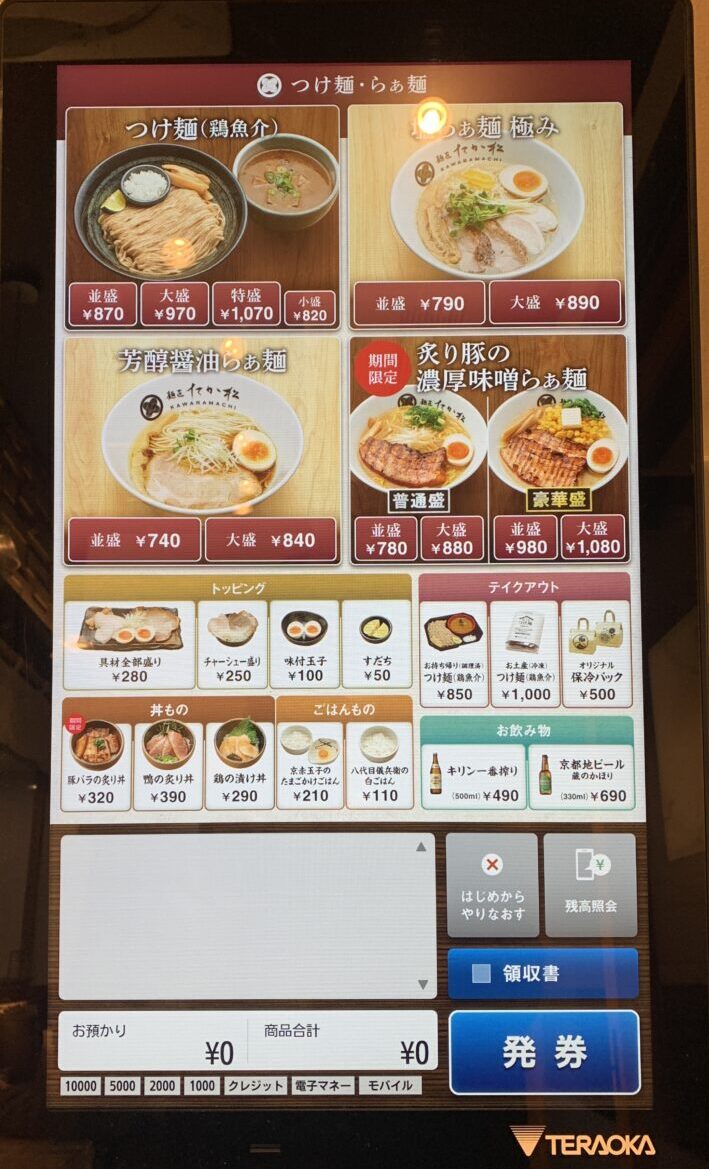Add チャーシュー盛り topping ¥250

click(232, 644)
